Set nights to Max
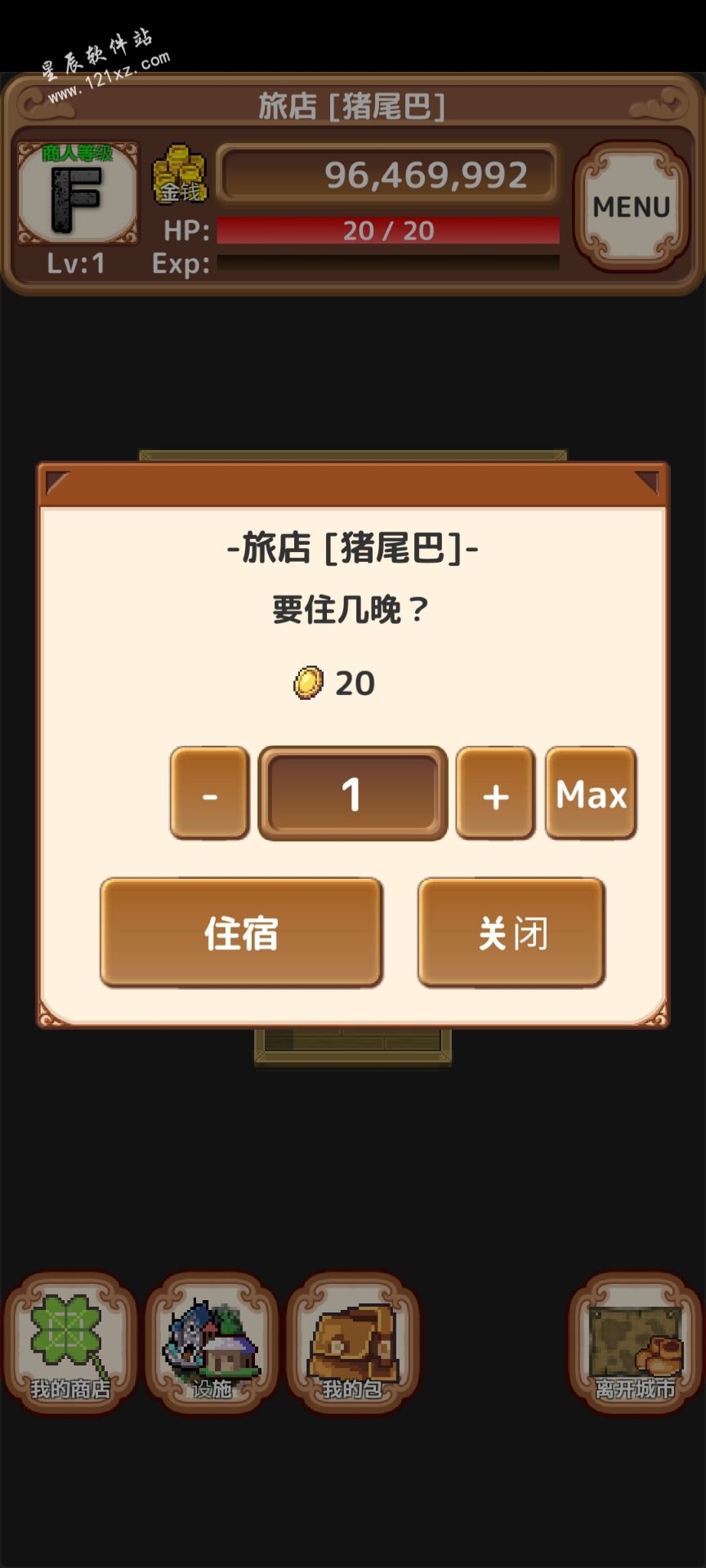The height and width of the screenshot is (1568, 706). (x=591, y=793)
